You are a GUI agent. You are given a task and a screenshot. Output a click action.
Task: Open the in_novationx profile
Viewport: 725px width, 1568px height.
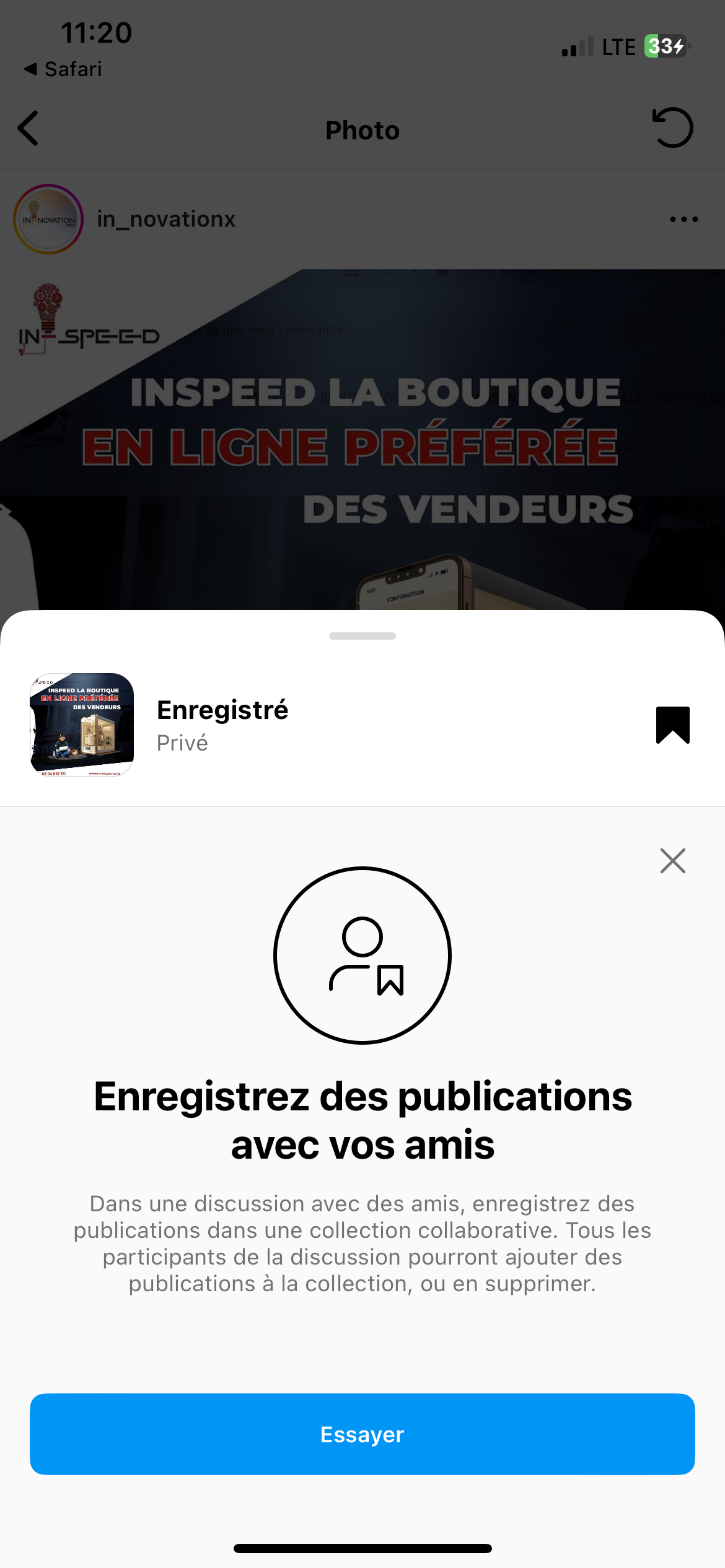point(166,219)
